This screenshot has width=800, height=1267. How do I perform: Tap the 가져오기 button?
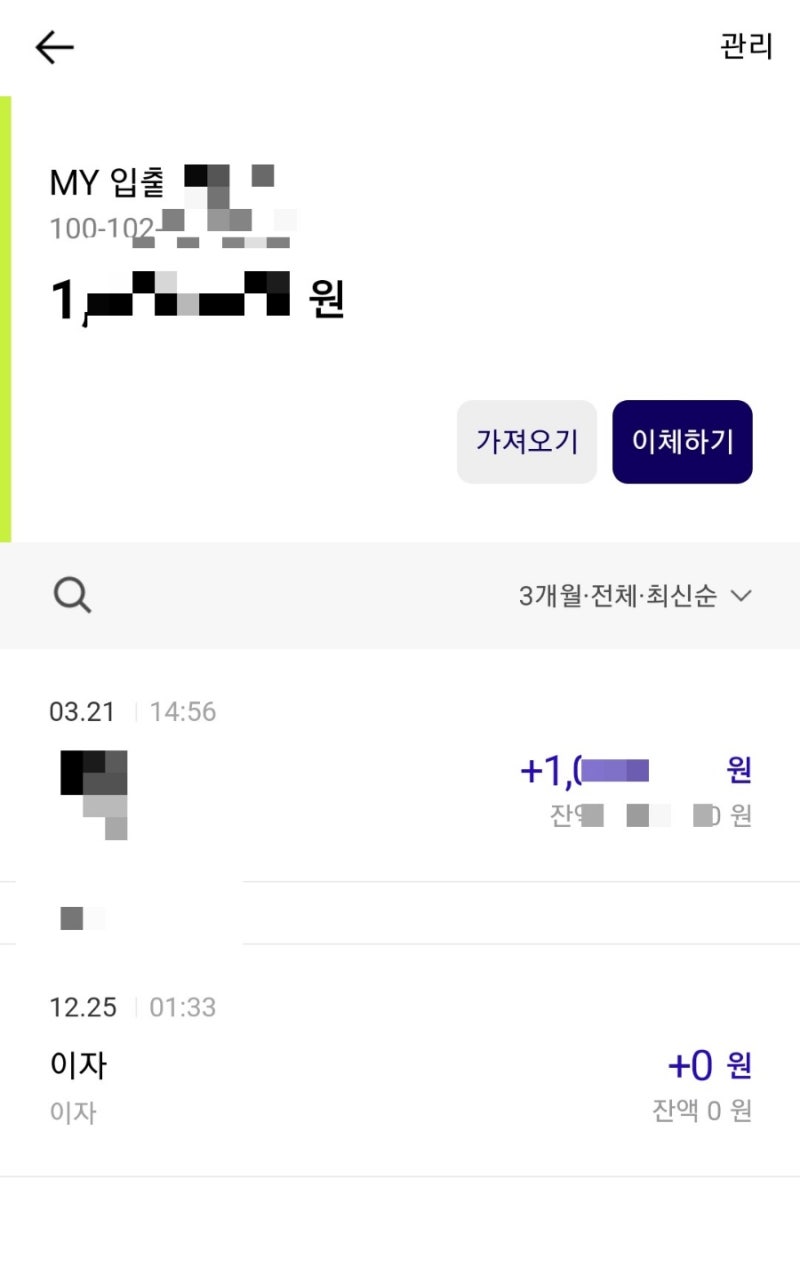coord(527,442)
